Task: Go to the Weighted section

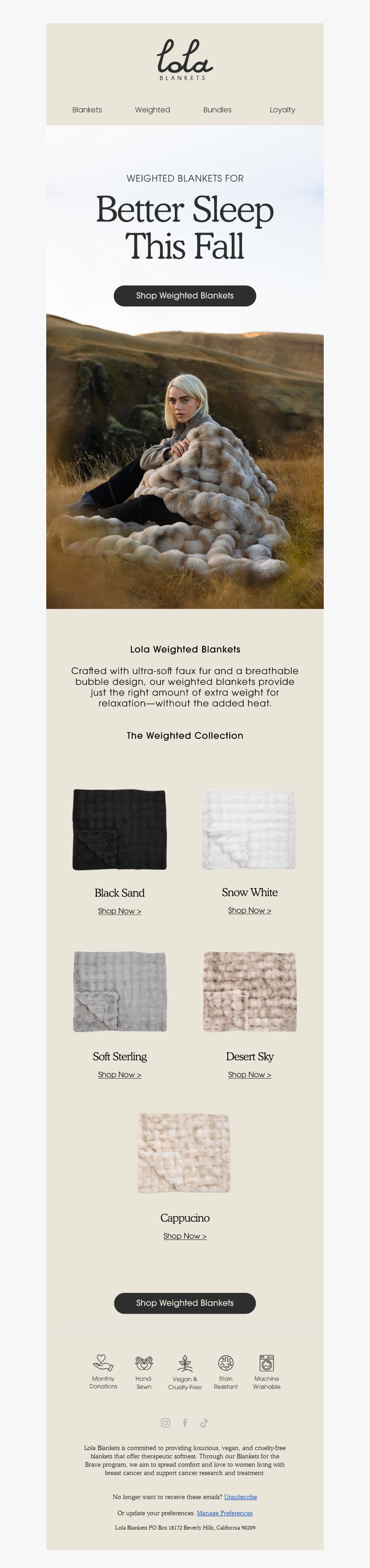Action: coord(152,110)
